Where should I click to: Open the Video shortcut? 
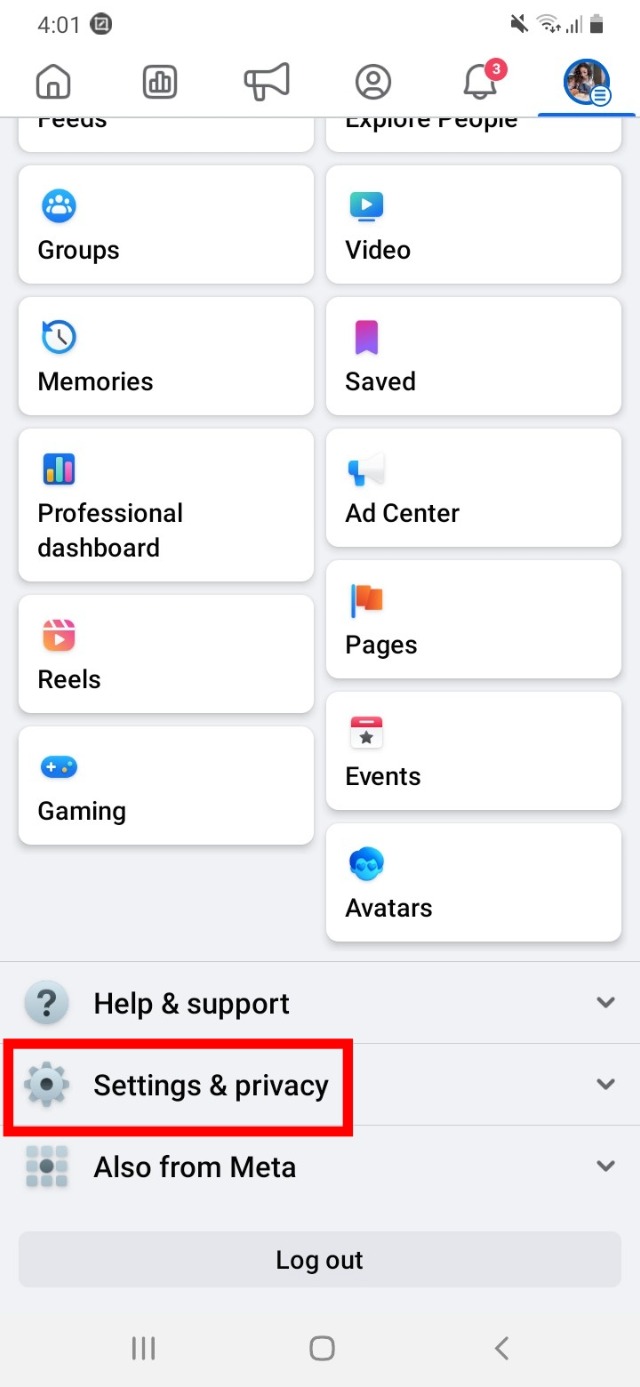[x=473, y=224]
